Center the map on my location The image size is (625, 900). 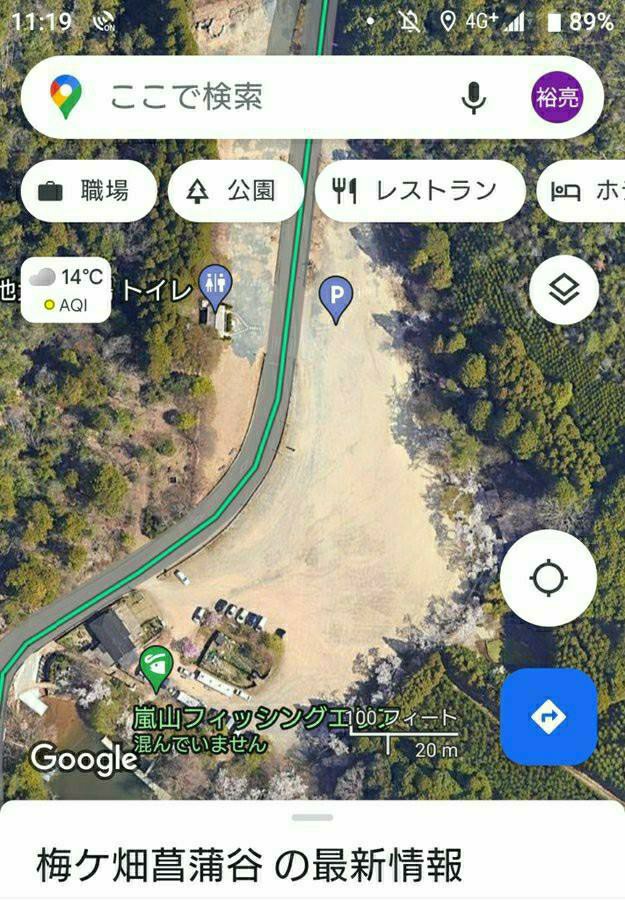click(x=548, y=579)
